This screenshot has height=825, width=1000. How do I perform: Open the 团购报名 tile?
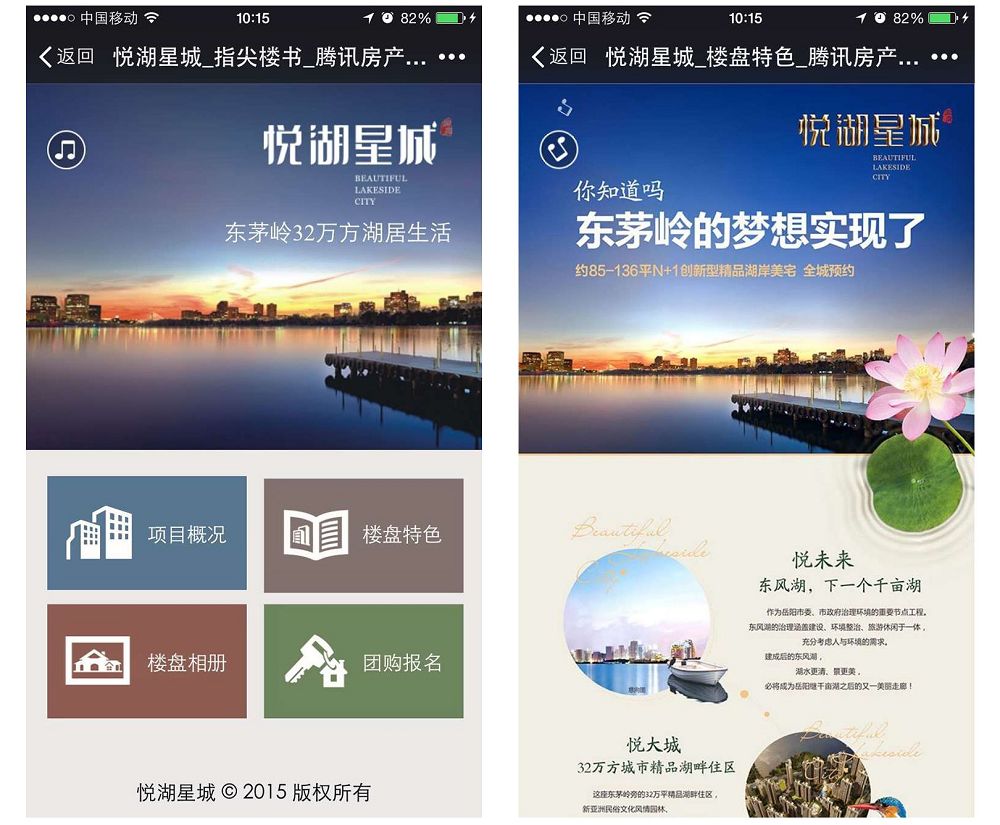tap(363, 661)
